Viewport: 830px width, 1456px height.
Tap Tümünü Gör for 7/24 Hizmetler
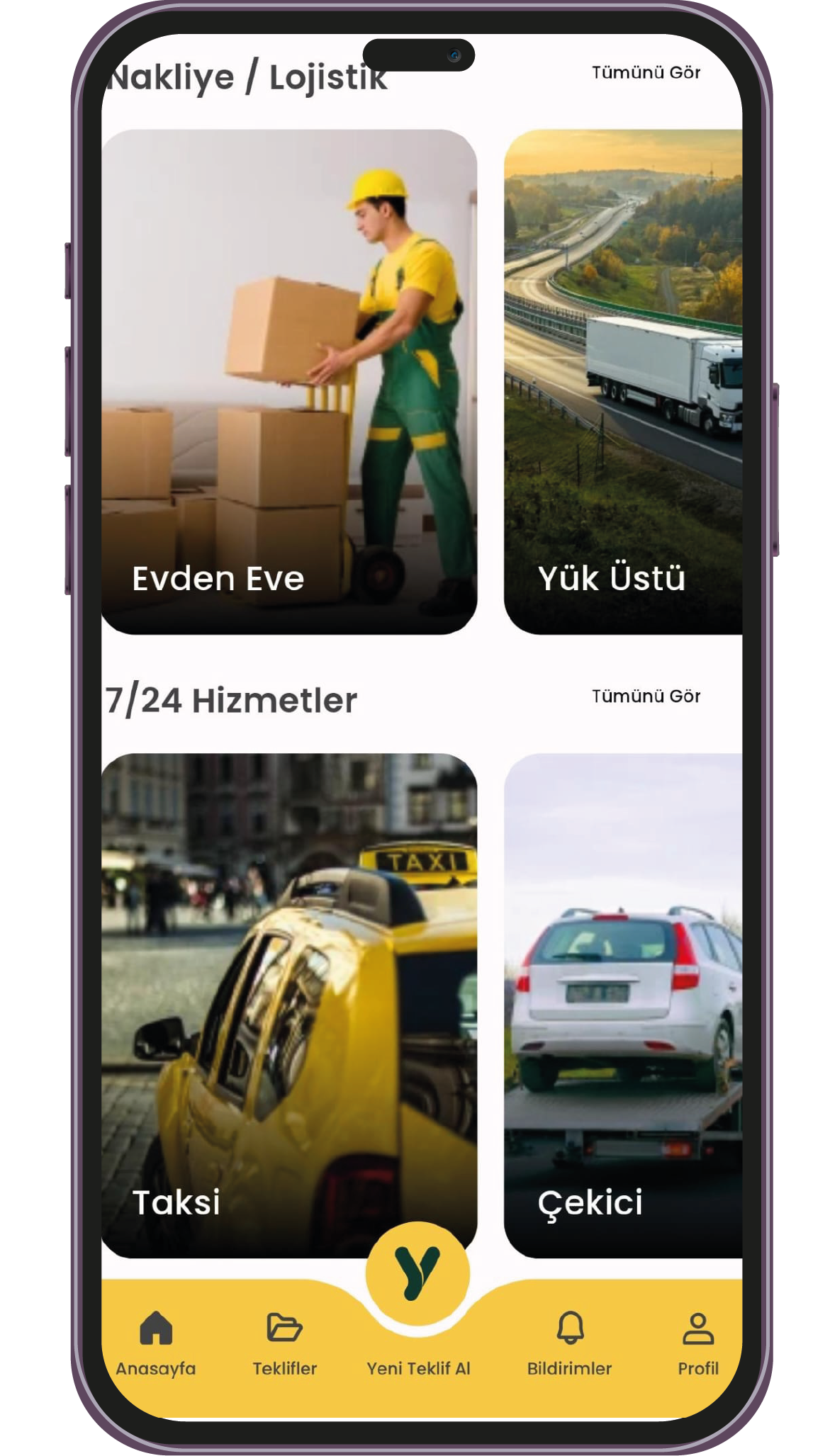click(x=646, y=696)
